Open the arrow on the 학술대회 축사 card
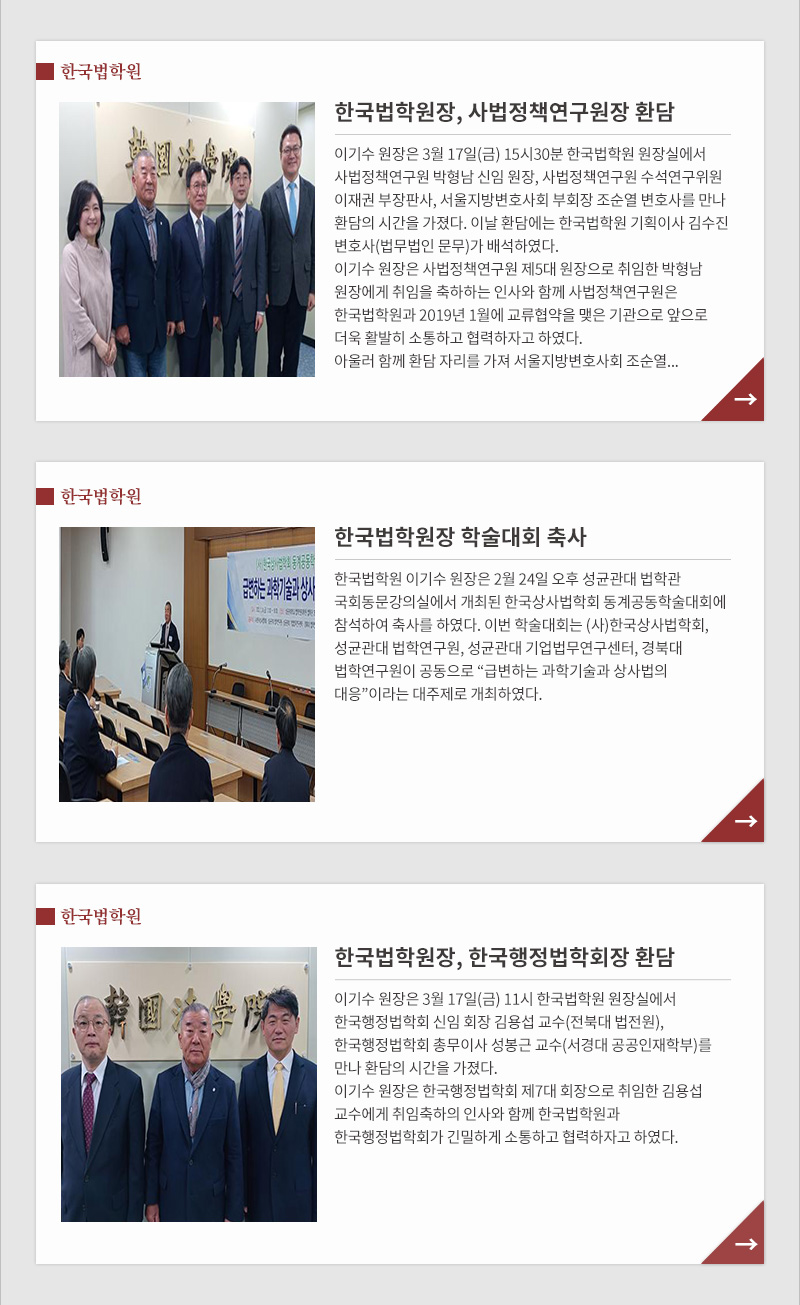Screen dimensions: 800x1305 [744, 821]
